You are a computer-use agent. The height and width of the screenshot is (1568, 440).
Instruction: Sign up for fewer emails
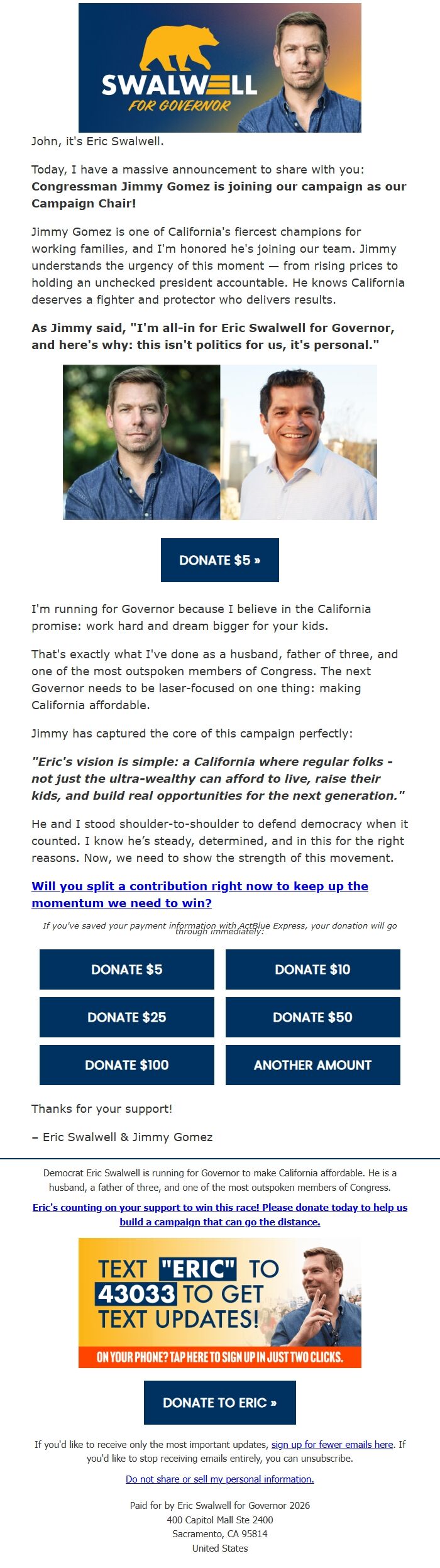click(x=332, y=1444)
